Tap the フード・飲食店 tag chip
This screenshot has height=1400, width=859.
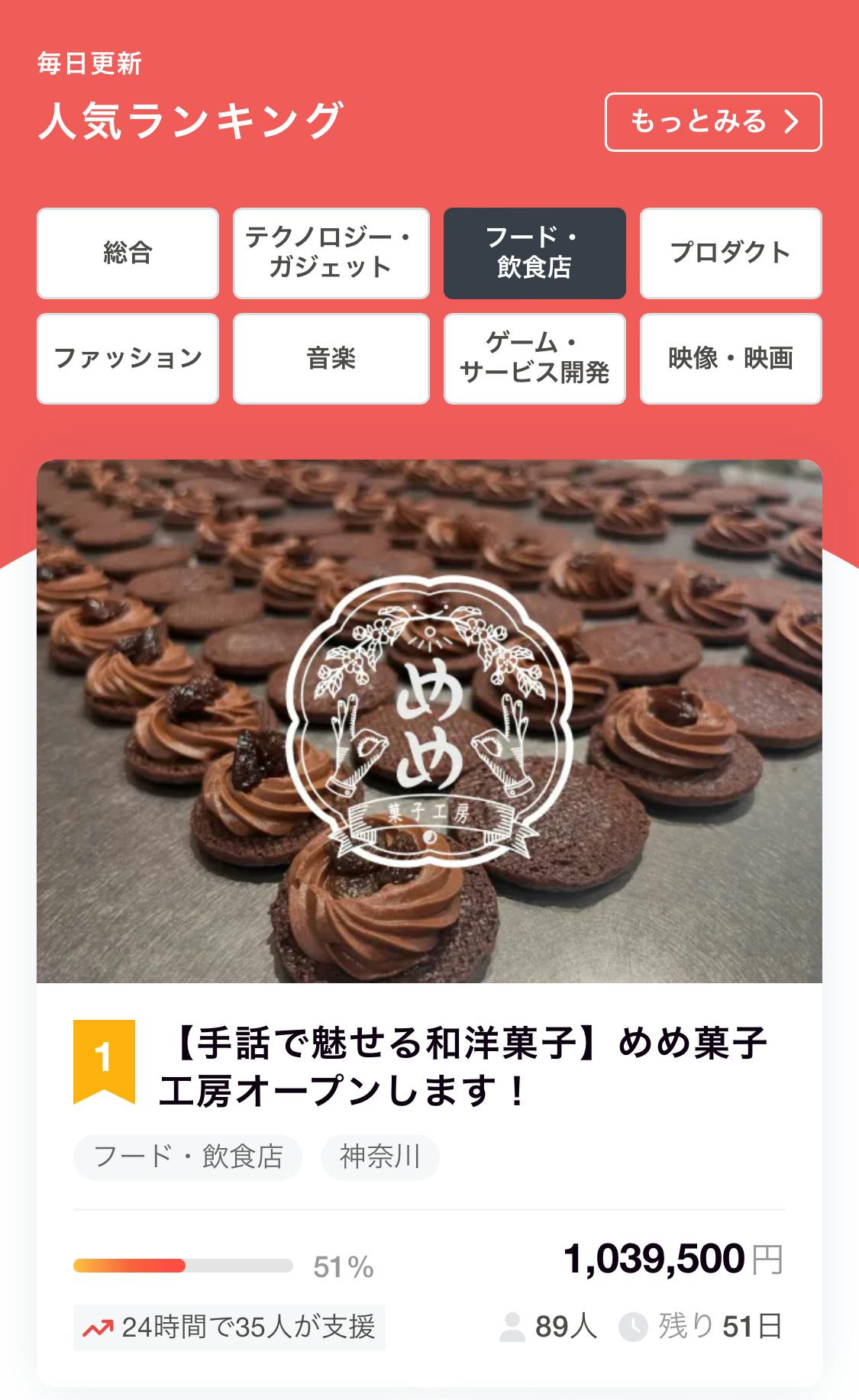coord(188,1156)
